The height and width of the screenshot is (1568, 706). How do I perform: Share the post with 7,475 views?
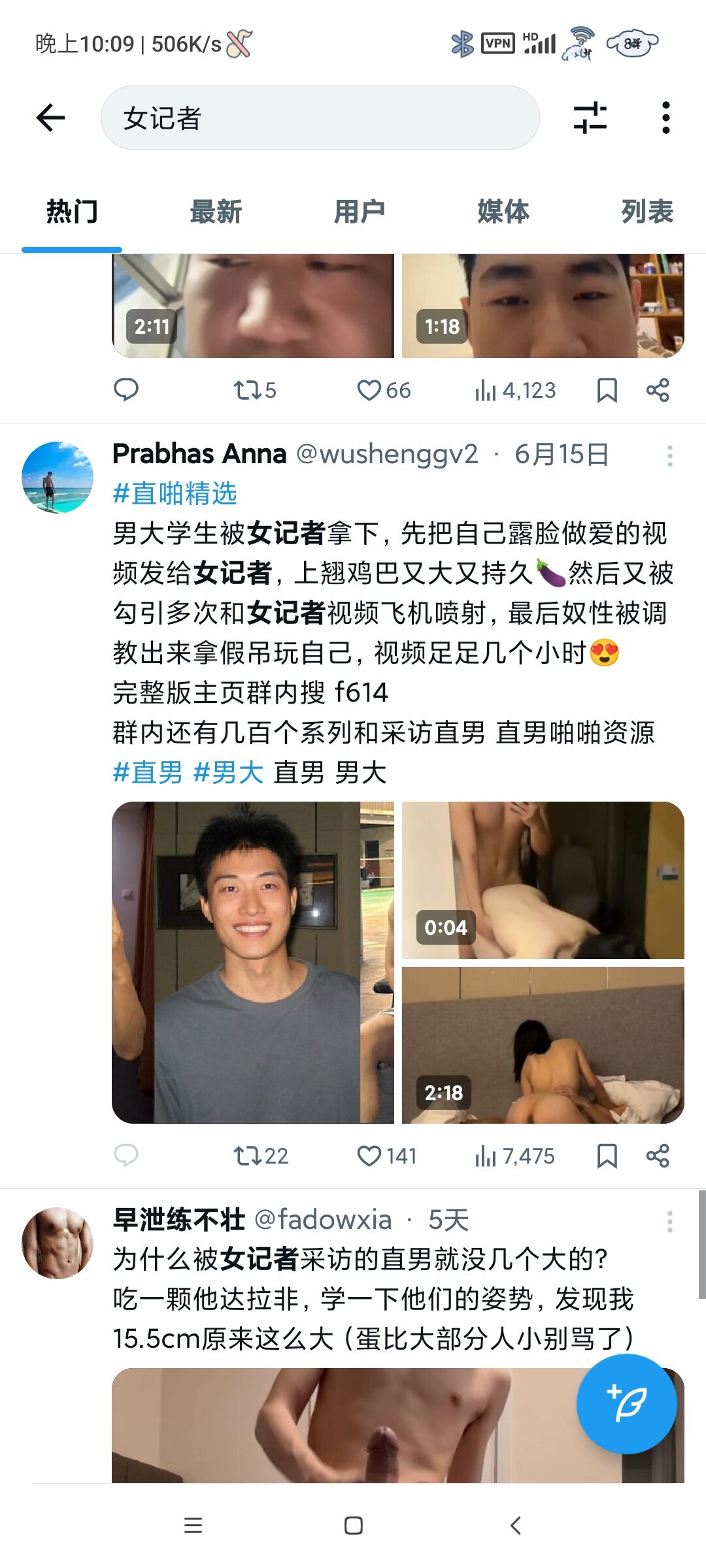point(658,1156)
